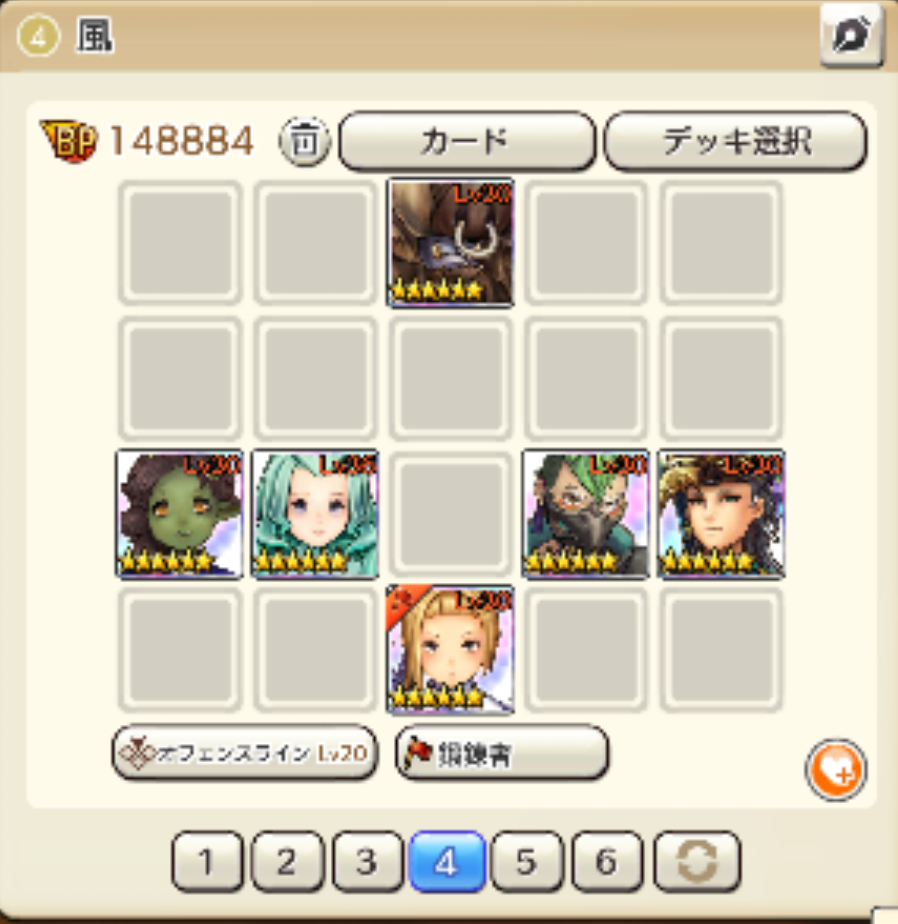Select the green-skinned orc unit
898x924 pixels.
pyautogui.click(x=180, y=513)
